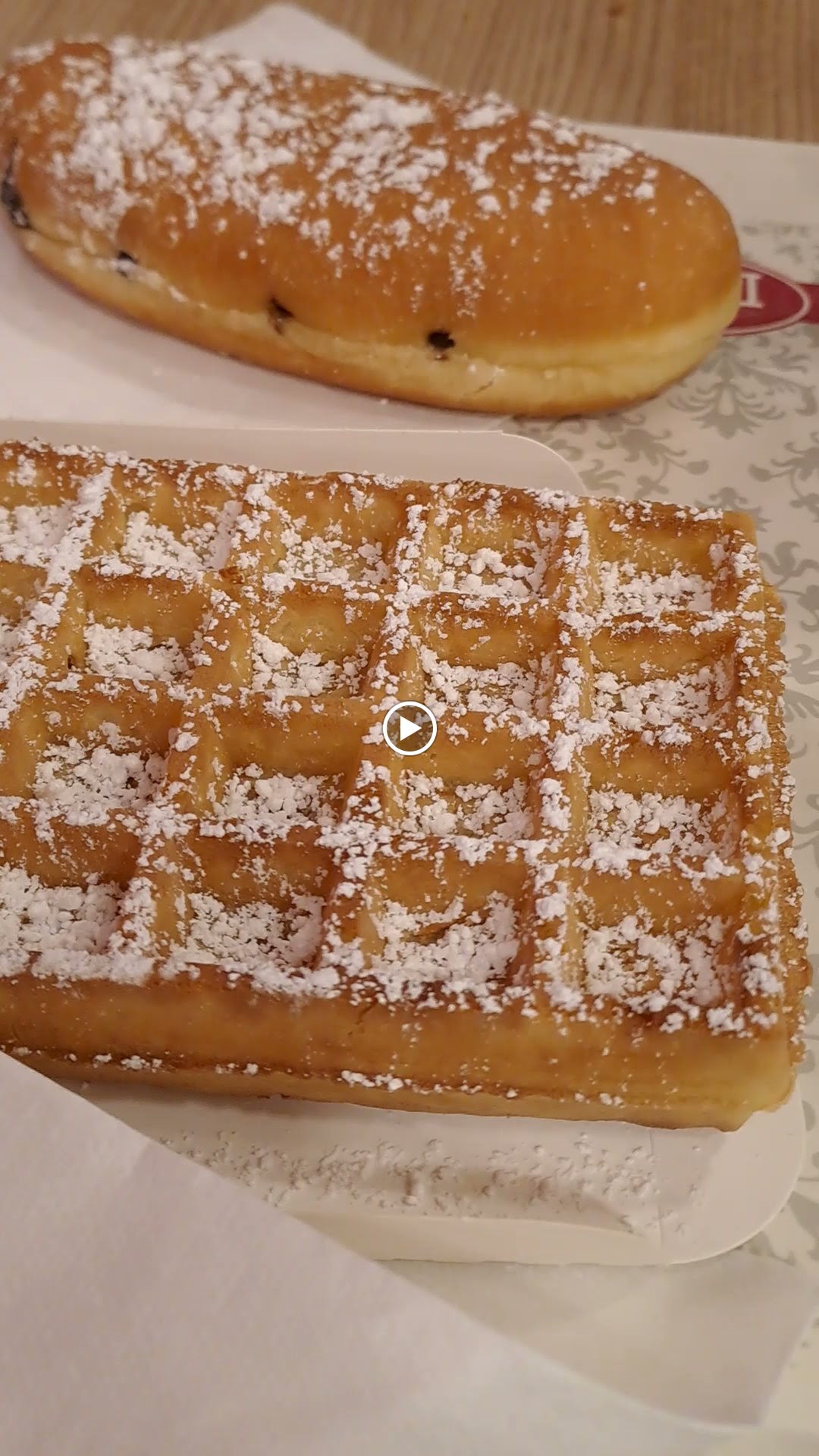Play the waffle video
819x1456 pixels.
(x=409, y=729)
